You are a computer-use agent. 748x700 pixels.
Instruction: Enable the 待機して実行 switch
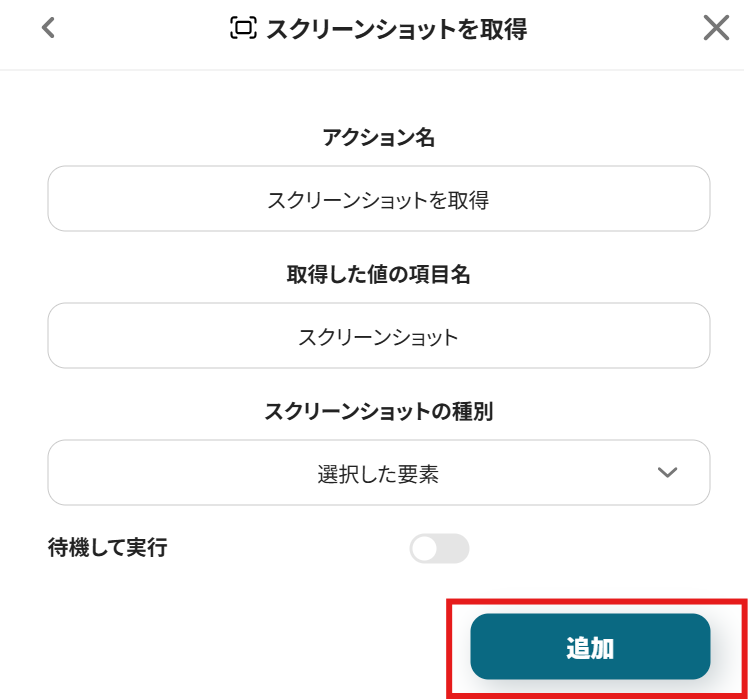click(439, 548)
